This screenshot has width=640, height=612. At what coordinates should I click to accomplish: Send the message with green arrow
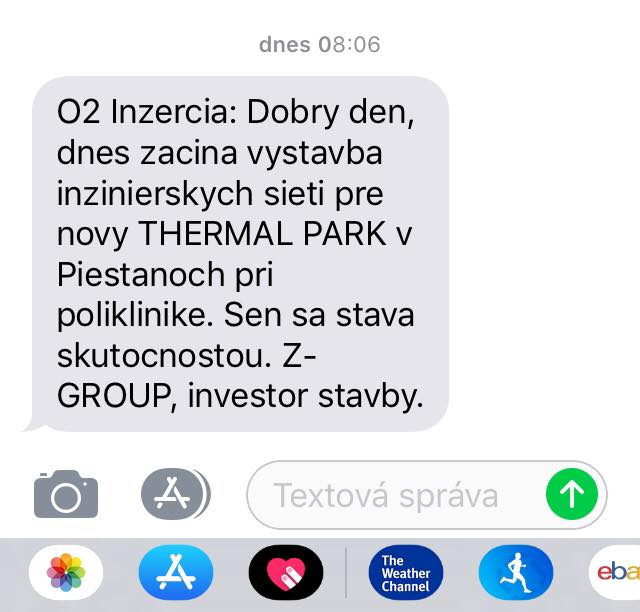click(x=571, y=494)
